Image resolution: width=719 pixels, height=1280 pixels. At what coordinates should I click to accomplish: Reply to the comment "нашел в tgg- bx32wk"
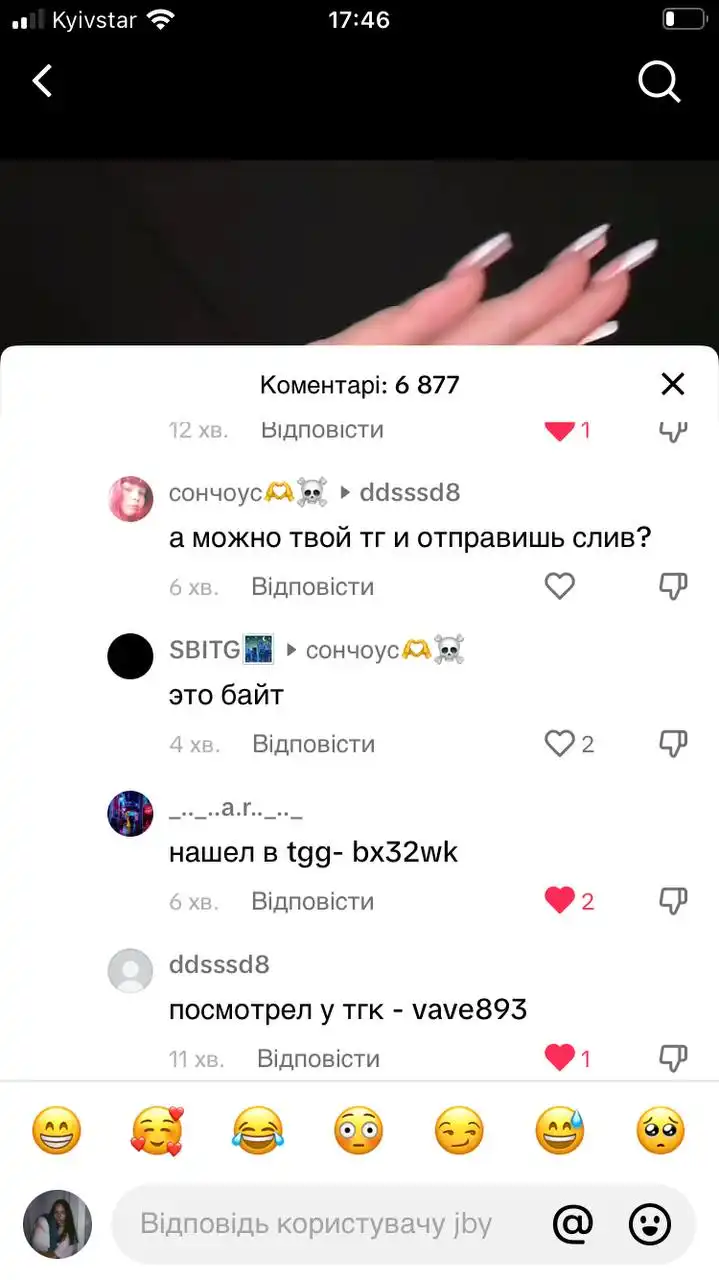pos(312,901)
